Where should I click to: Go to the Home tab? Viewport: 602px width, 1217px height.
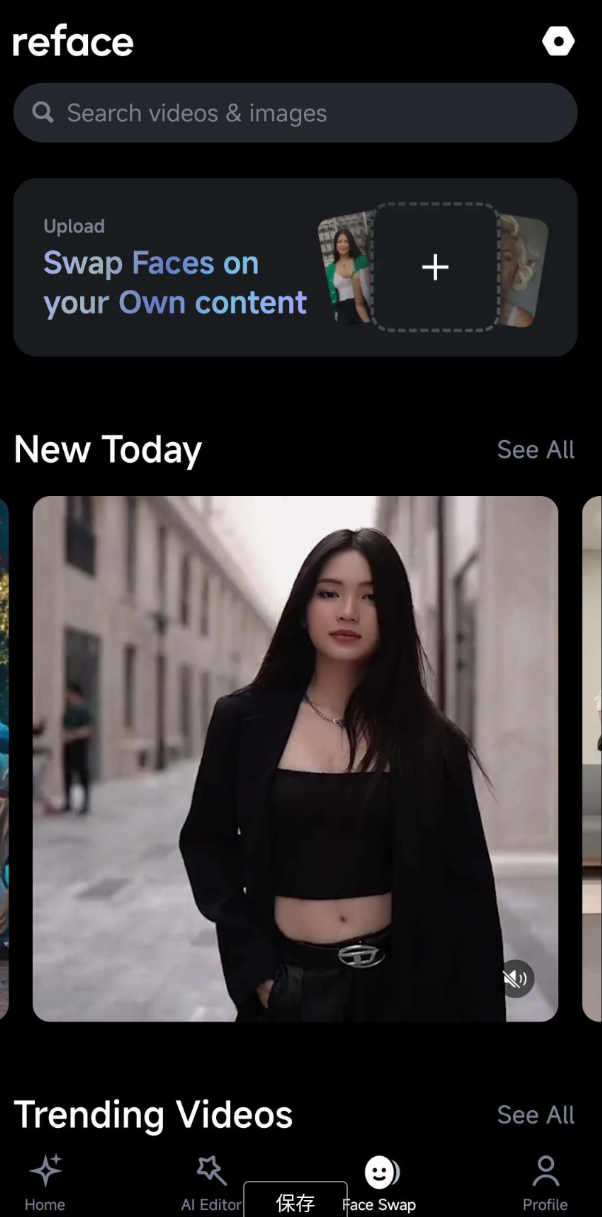click(45, 1182)
